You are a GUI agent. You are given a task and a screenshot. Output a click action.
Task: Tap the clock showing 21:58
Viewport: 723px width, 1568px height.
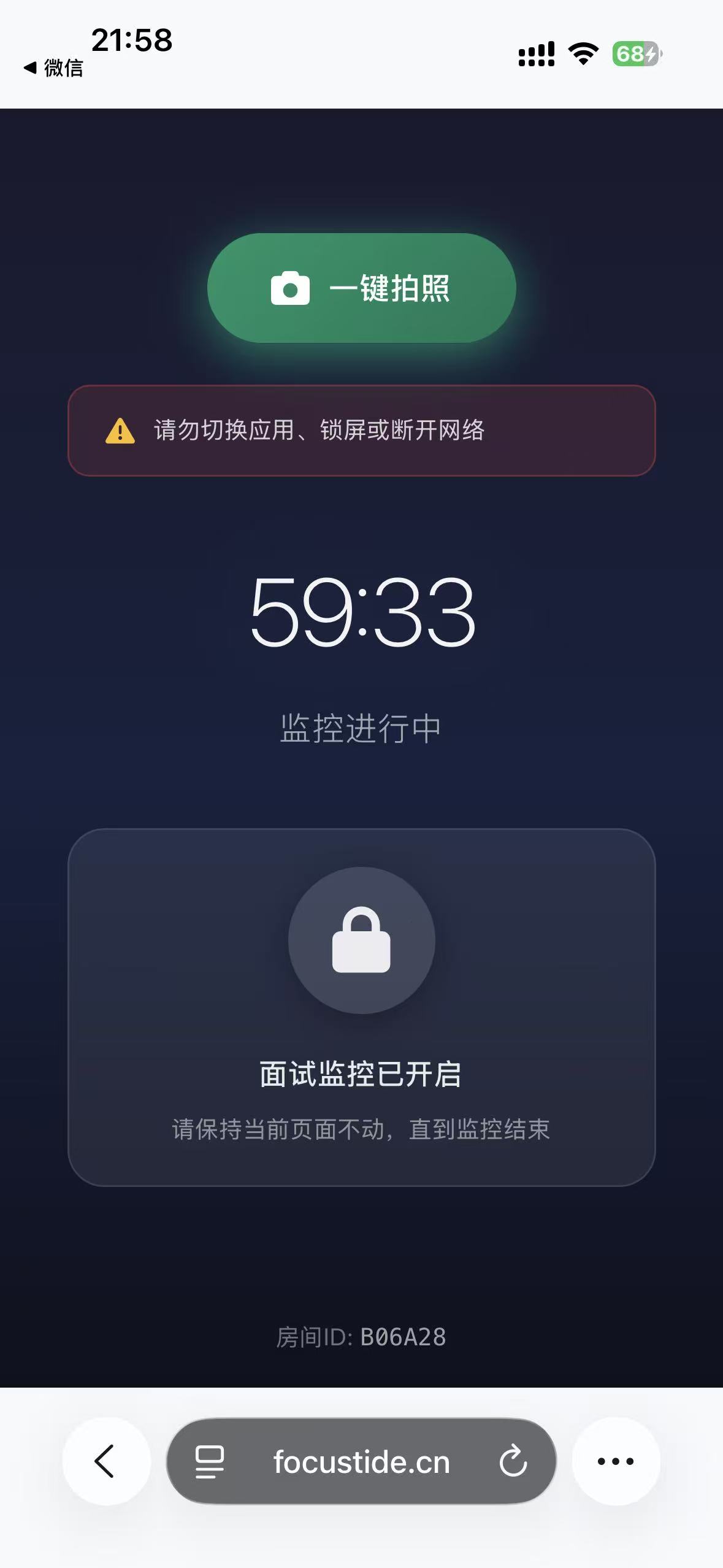point(131,39)
